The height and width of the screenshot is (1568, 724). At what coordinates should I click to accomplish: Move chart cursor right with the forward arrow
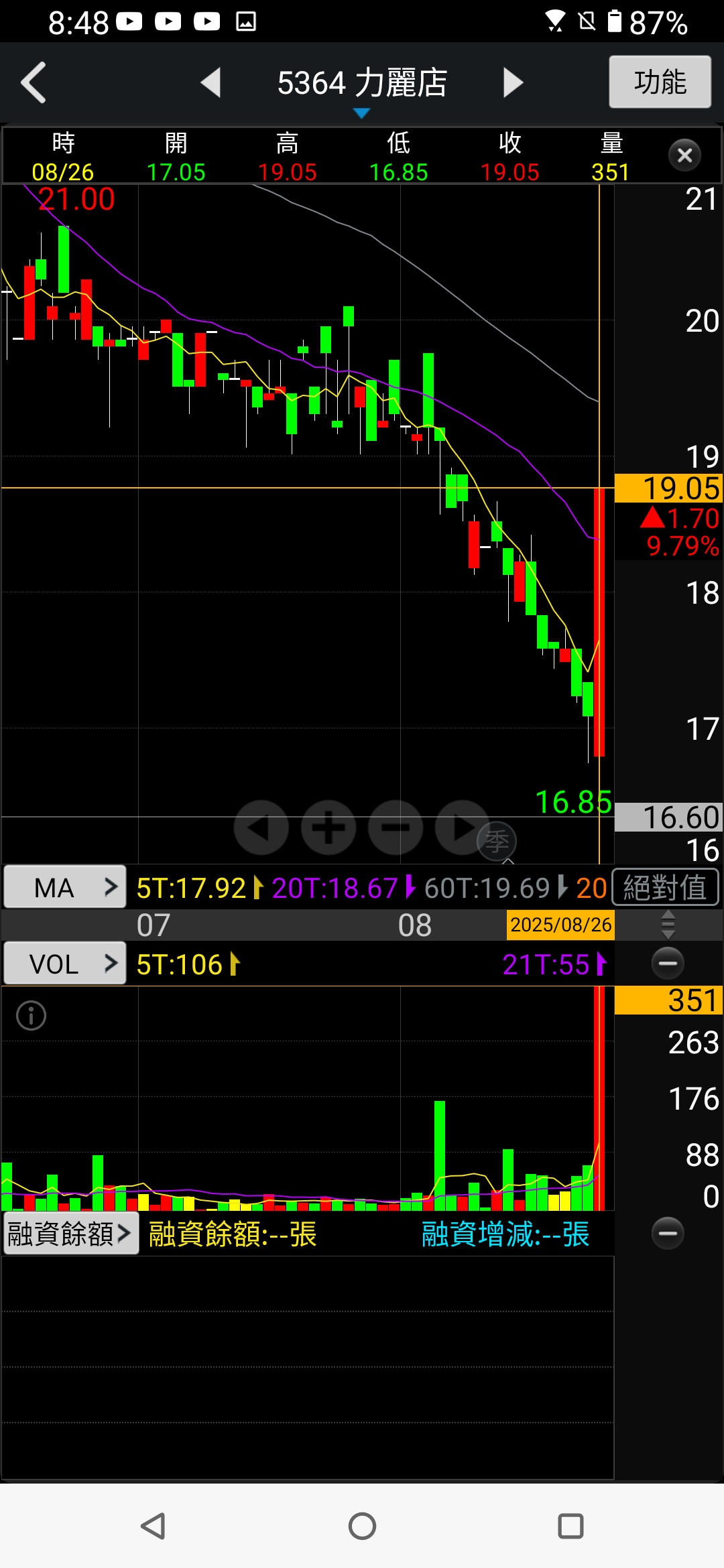tap(461, 828)
